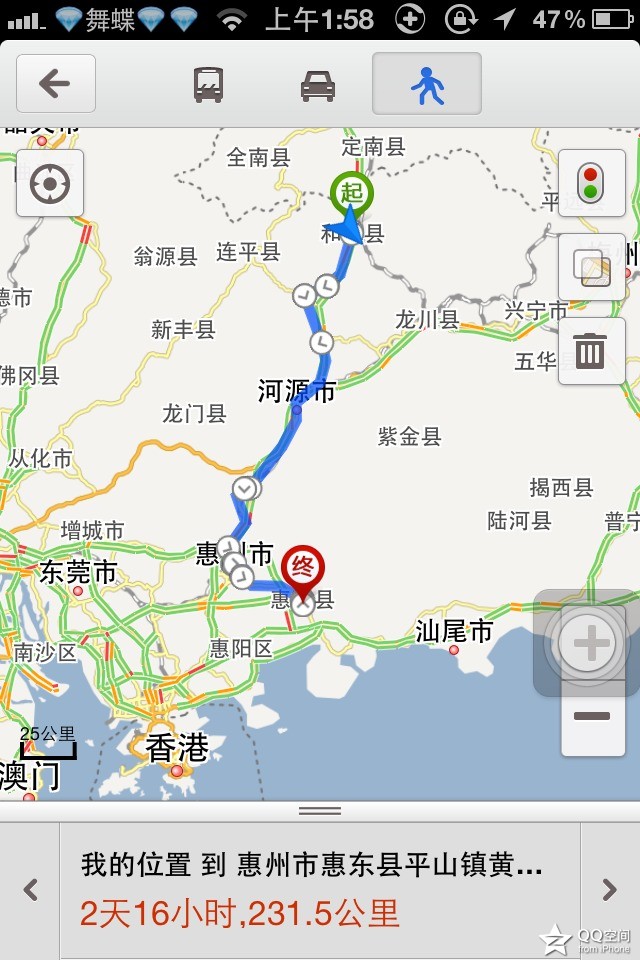Toggle the traffic light layer
The width and height of the screenshot is (640, 960).
tap(591, 183)
